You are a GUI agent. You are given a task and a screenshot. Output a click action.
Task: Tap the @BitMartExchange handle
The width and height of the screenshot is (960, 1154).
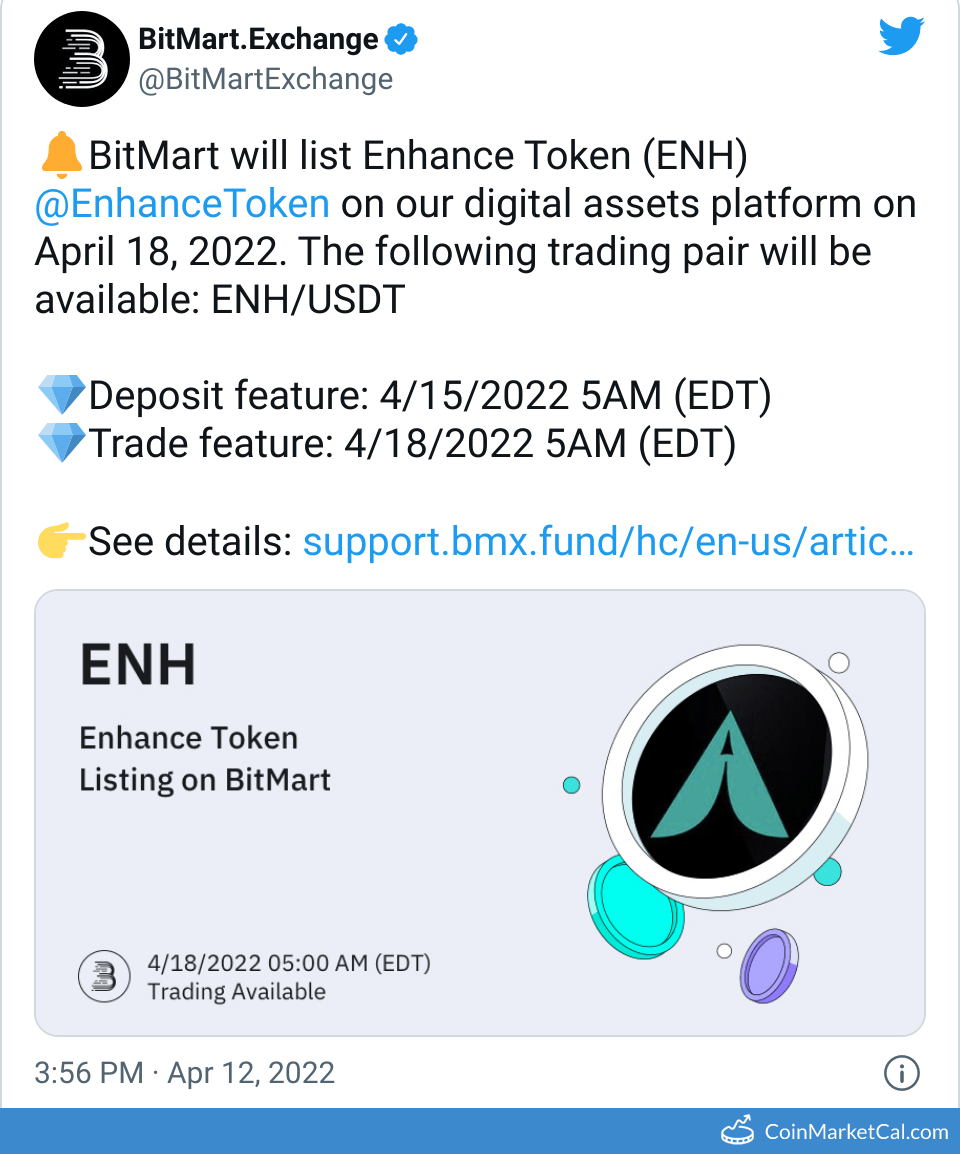pyautogui.click(x=265, y=79)
